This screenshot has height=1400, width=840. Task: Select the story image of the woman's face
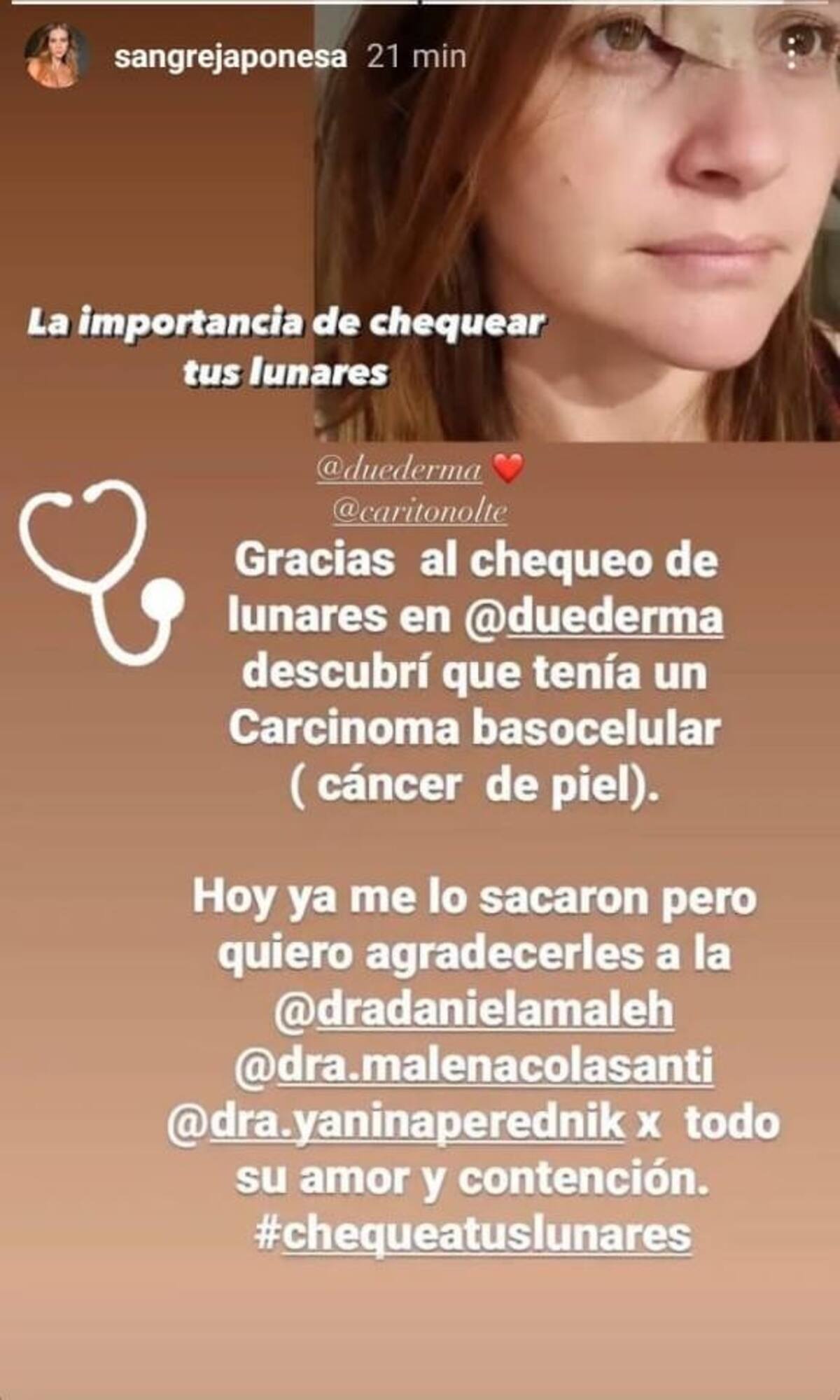[x=574, y=210]
